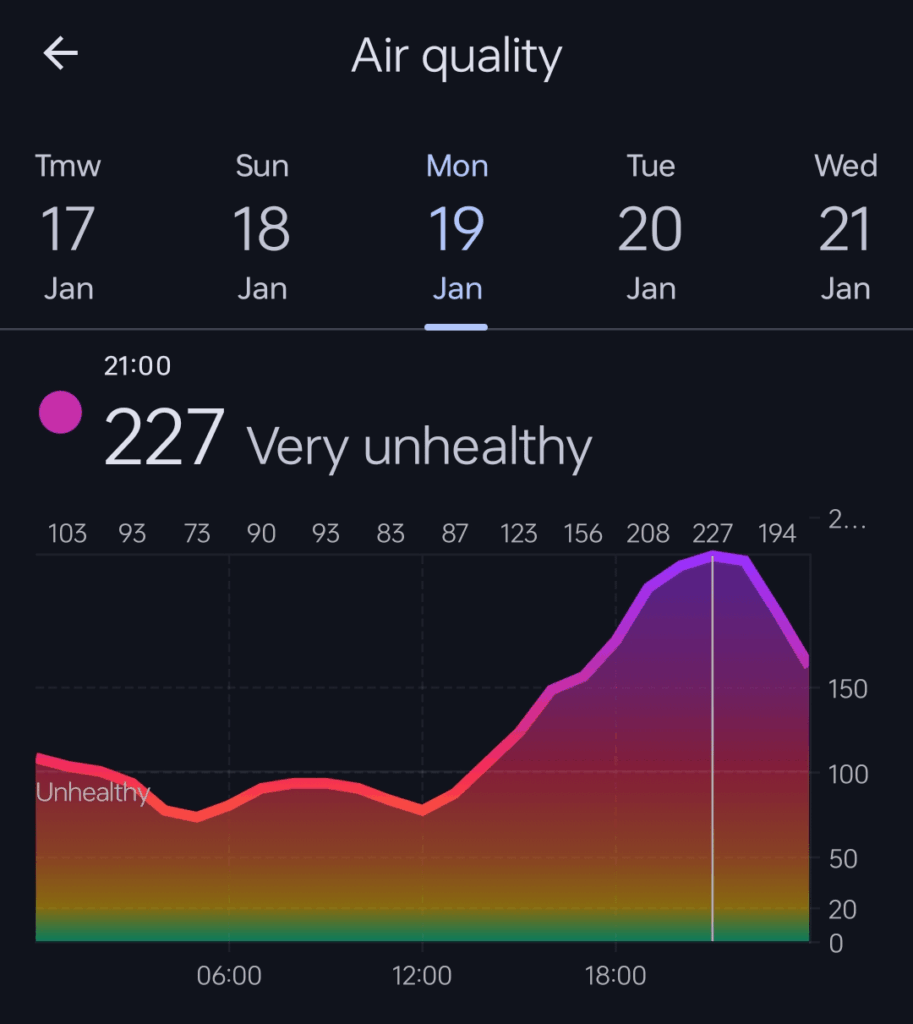The image size is (913, 1024).
Task: Open Wed 21 Jan forecast
Action: pyautogui.click(x=845, y=228)
